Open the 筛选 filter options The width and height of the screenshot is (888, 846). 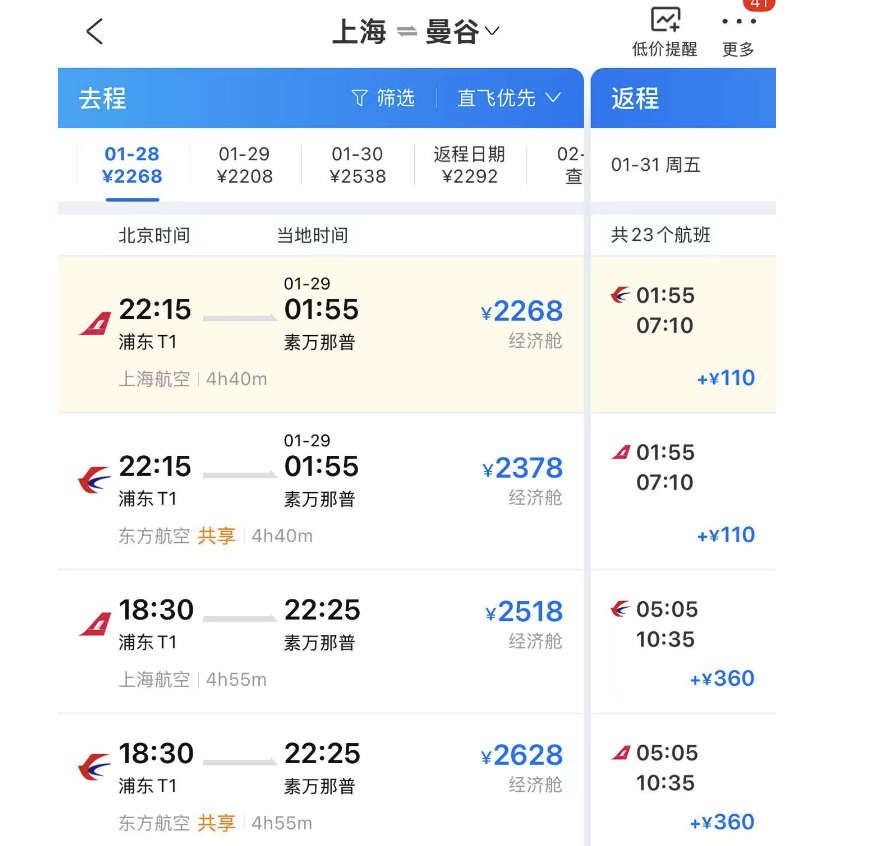[383, 98]
